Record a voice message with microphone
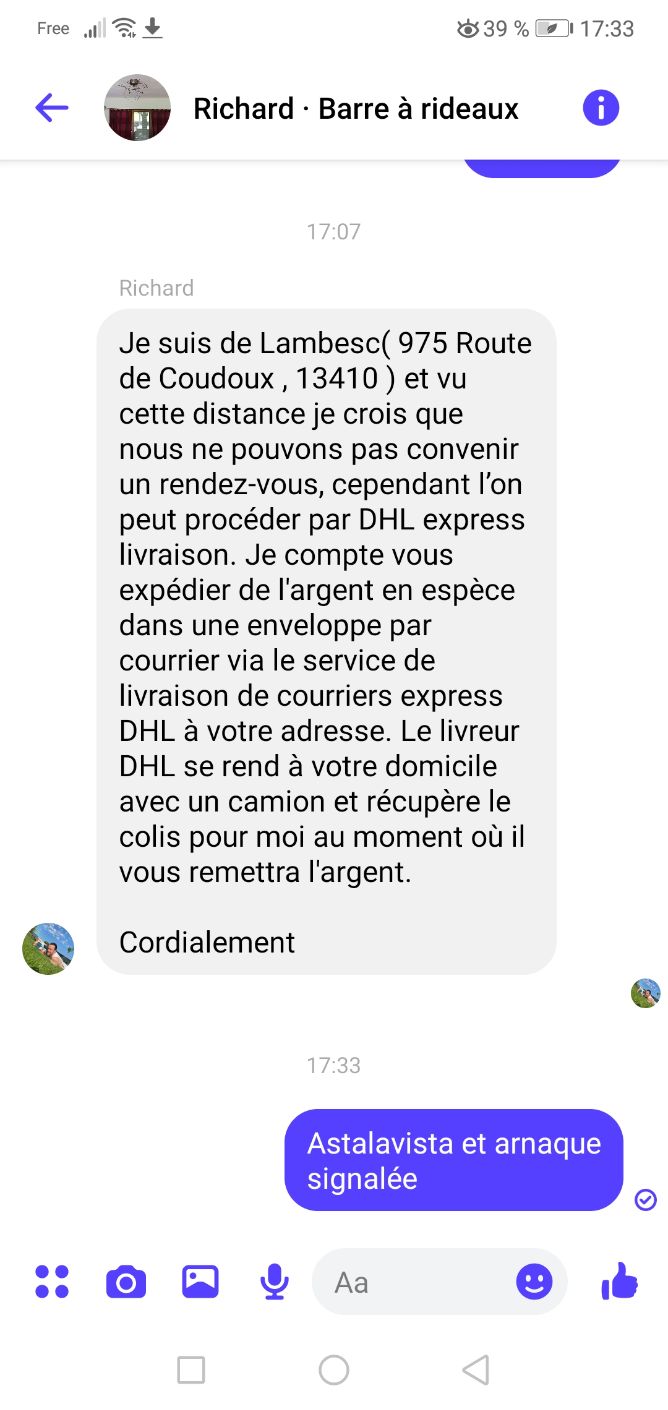The image size is (668, 1410). coord(274,1281)
